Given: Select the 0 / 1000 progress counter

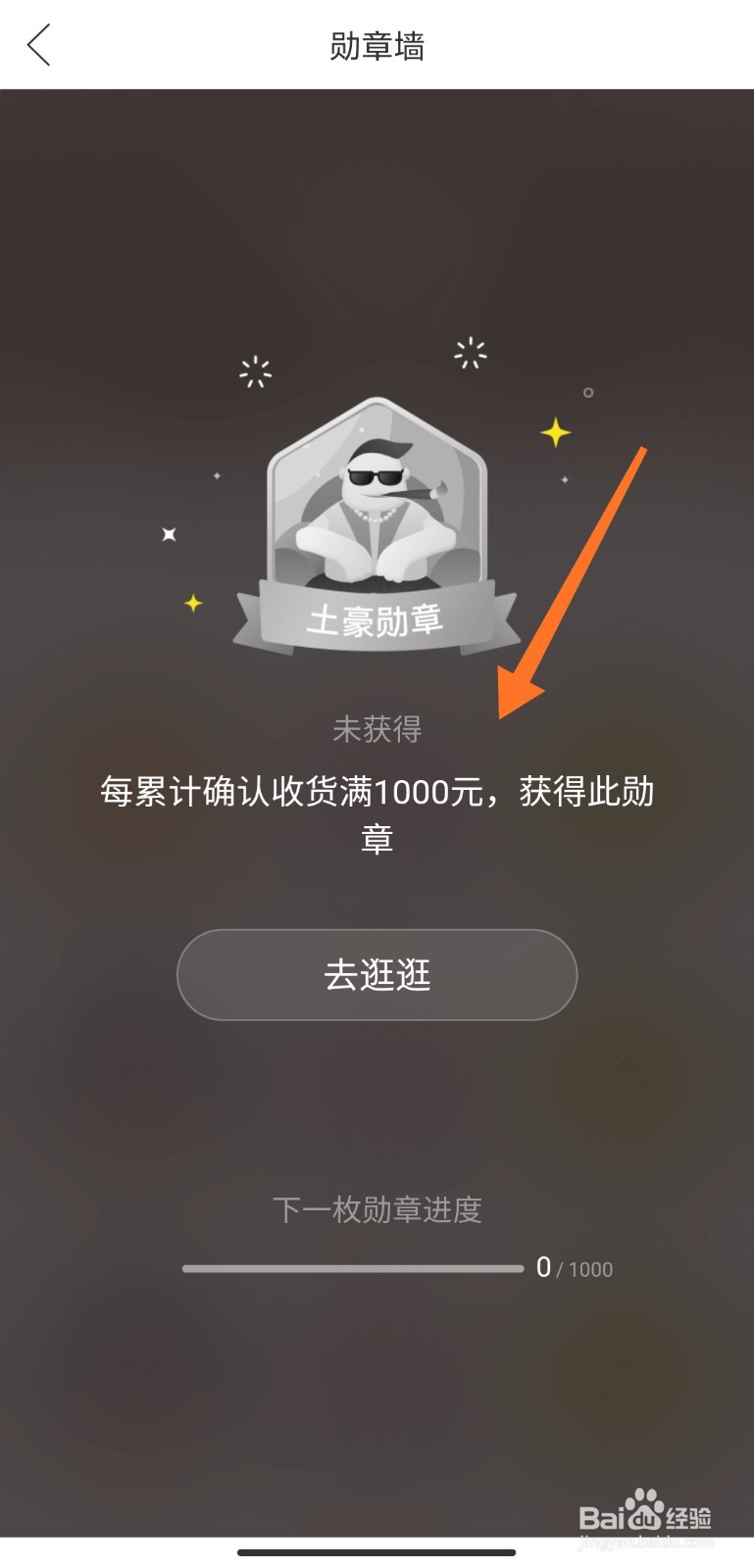Looking at the screenshot, I should coord(575,1267).
